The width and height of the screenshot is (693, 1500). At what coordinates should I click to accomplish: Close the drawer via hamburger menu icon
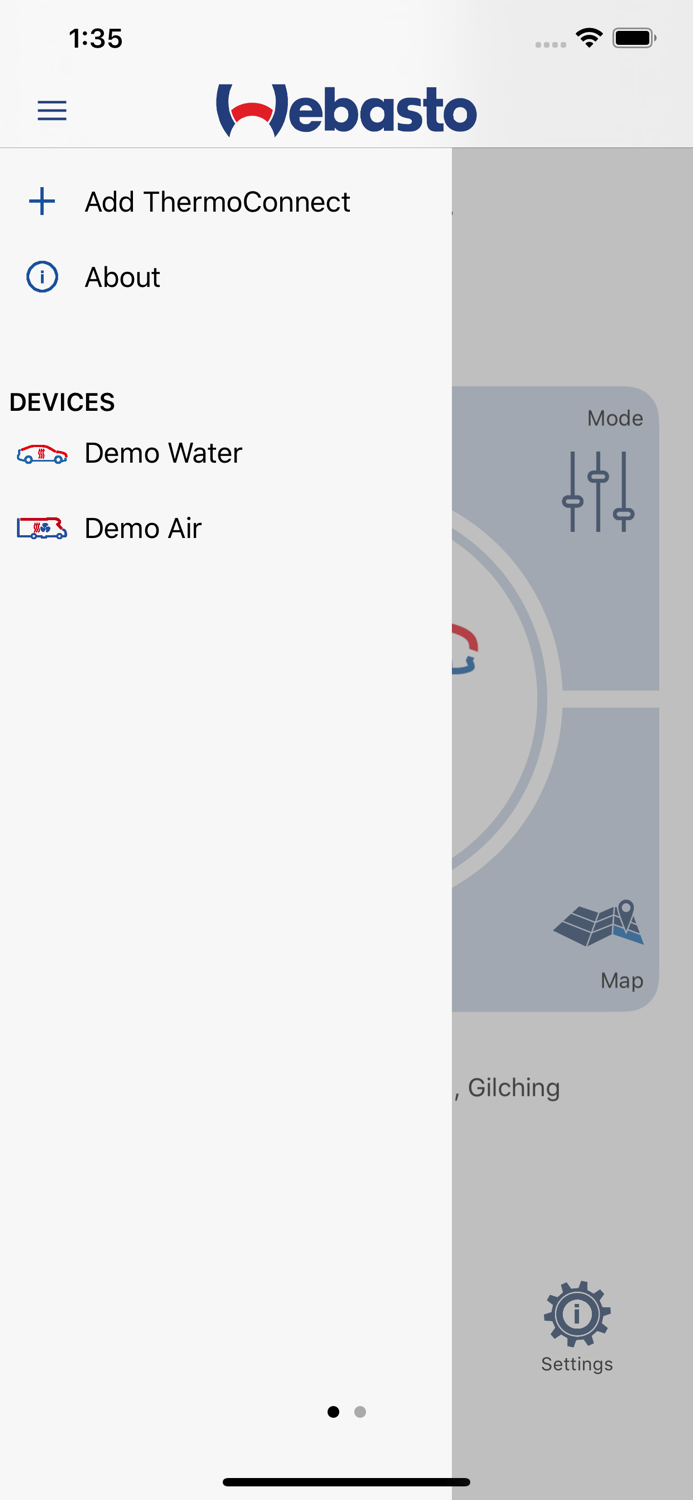pyautogui.click(x=52, y=110)
